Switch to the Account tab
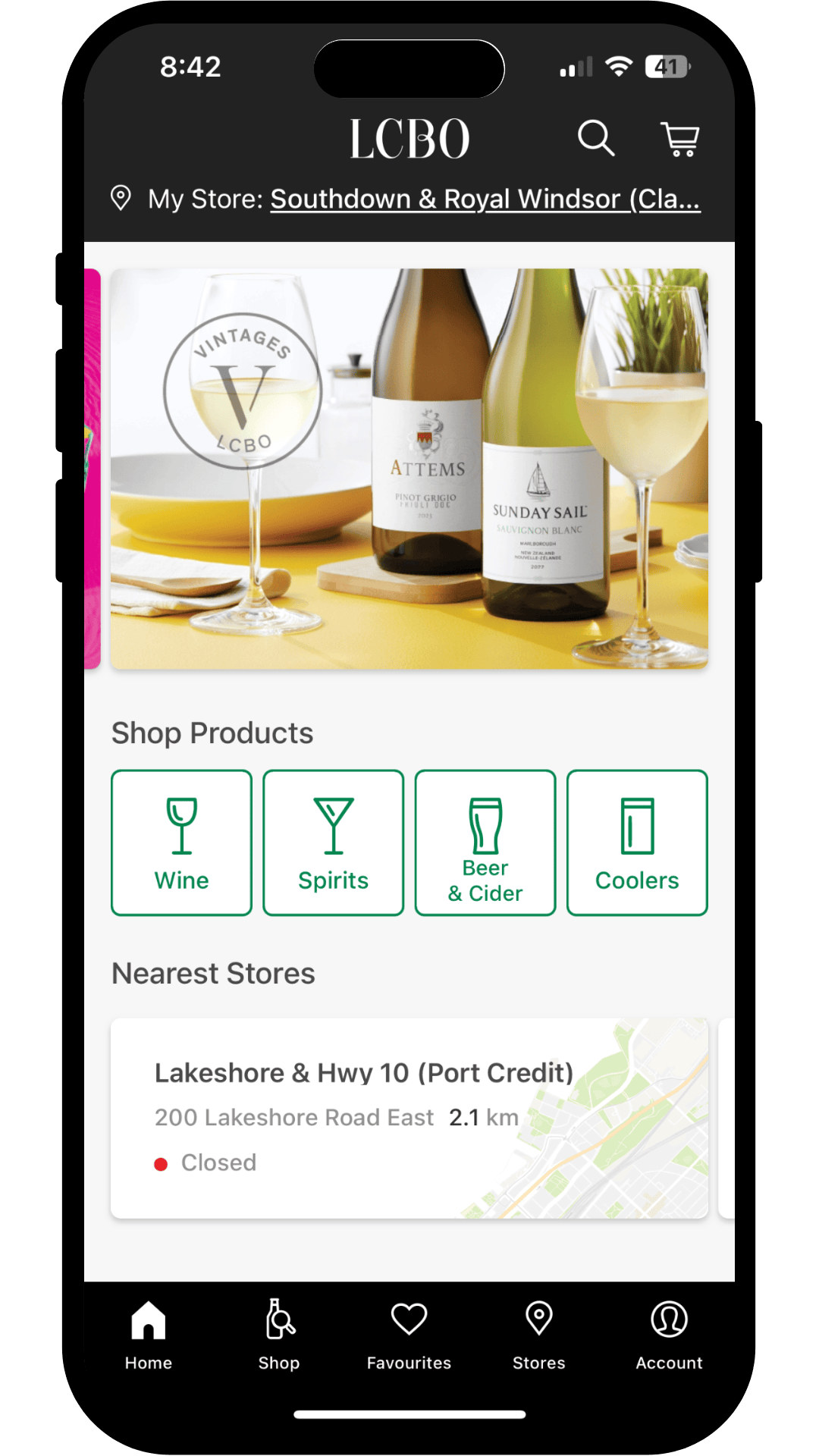Viewport: 819px width, 1456px height. (x=669, y=1335)
